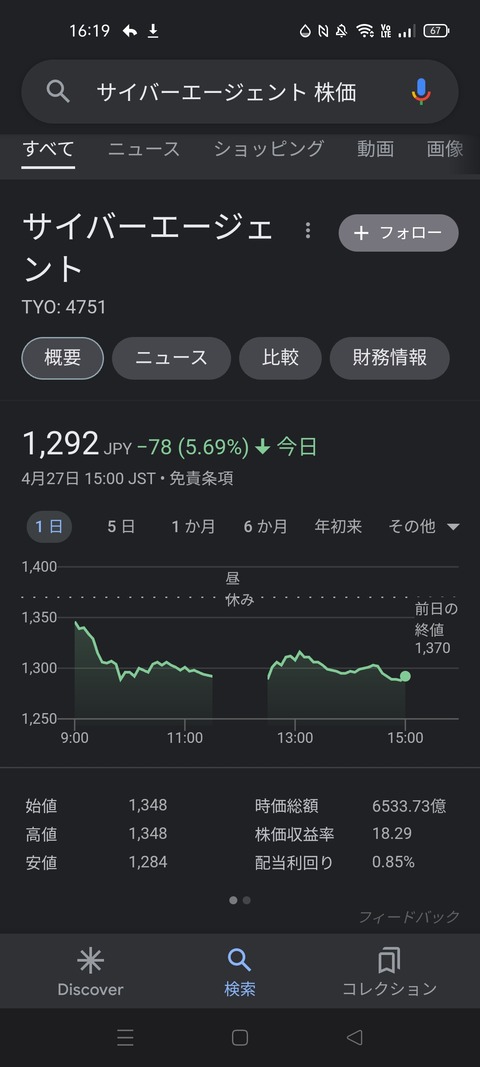This screenshot has height=1067, width=480.
Task: Select the 比較 chip
Action: pos(280,358)
